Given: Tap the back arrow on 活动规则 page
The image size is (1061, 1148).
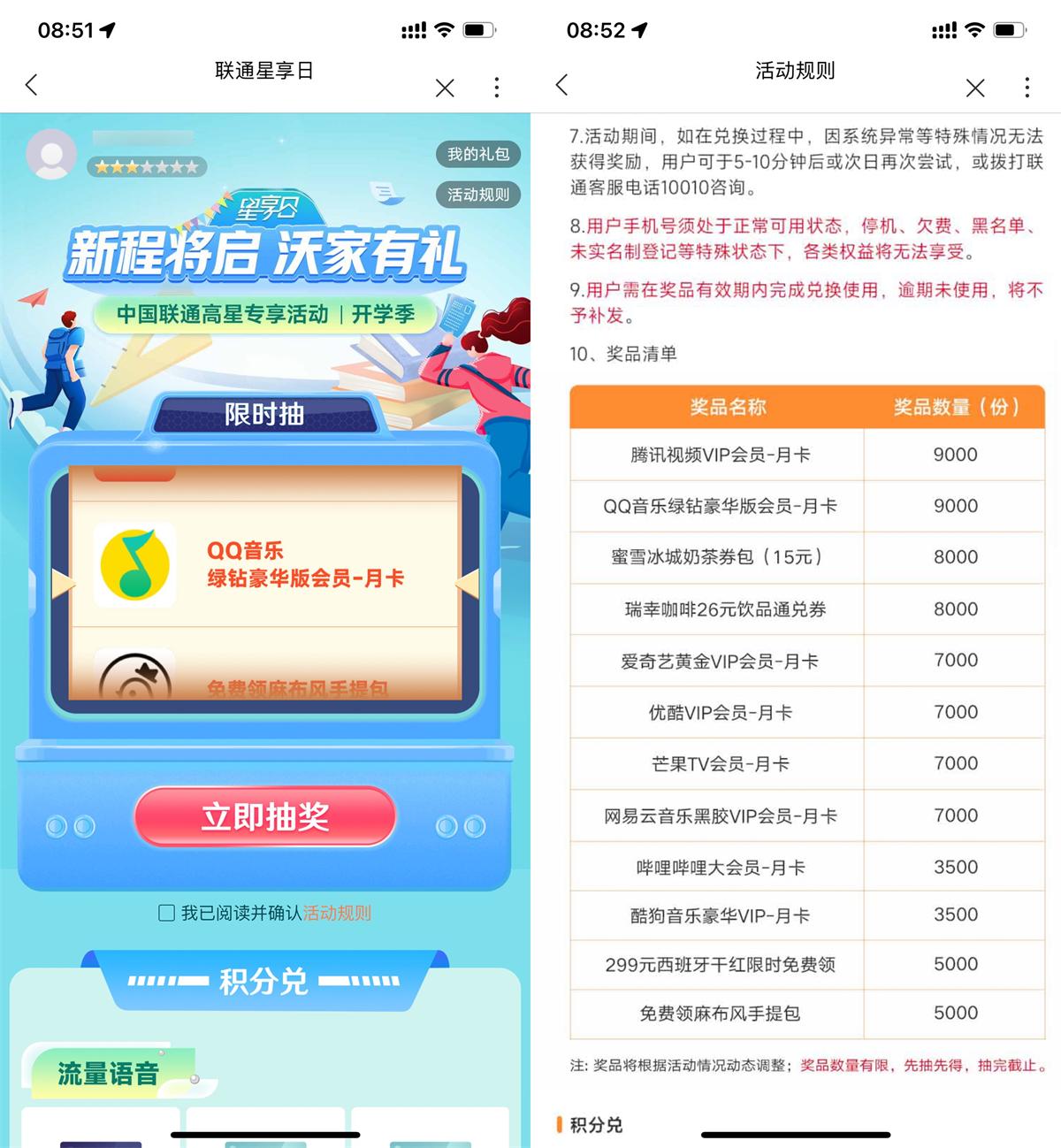Looking at the screenshot, I should click(562, 85).
